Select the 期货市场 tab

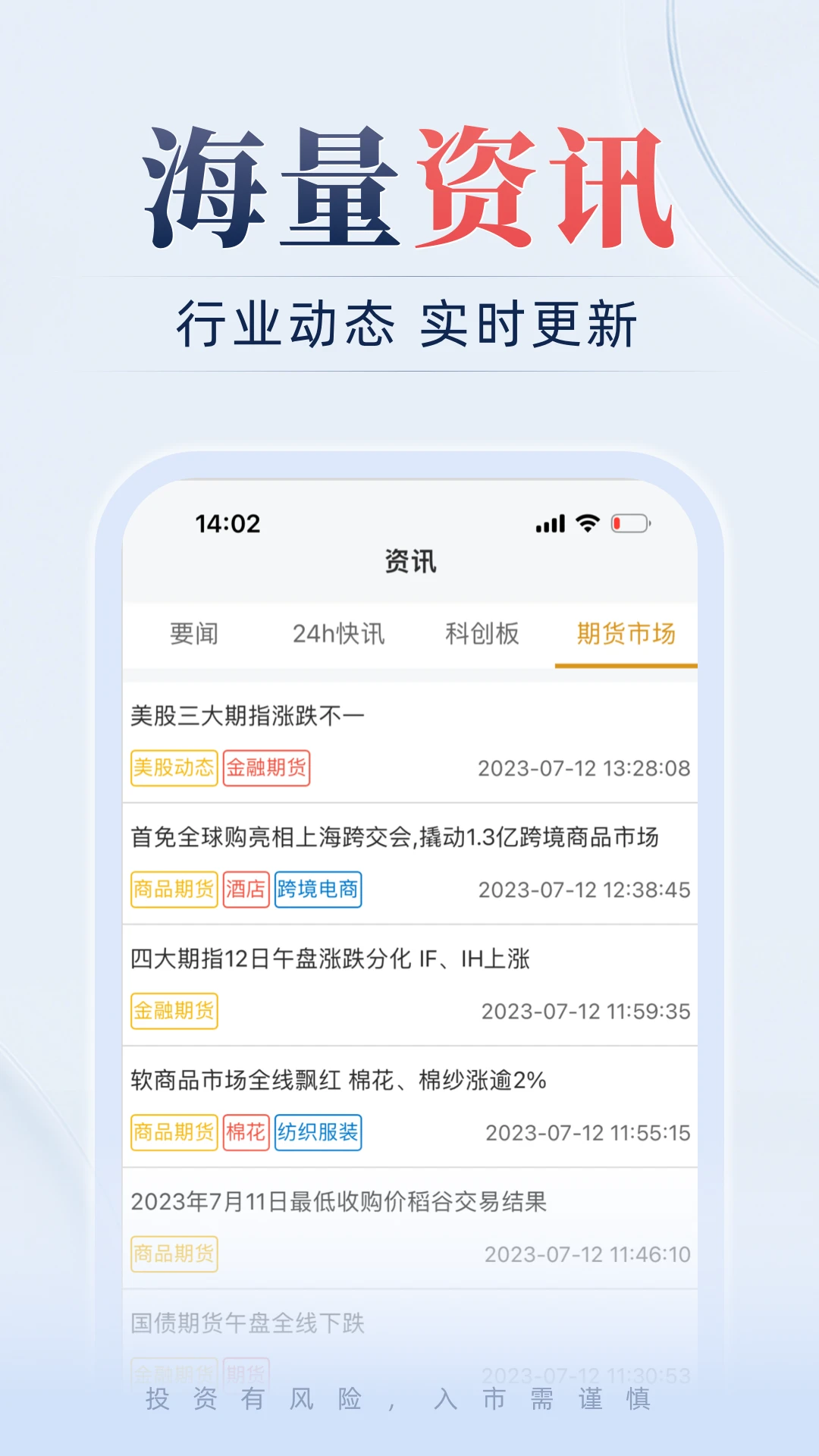pos(626,635)
